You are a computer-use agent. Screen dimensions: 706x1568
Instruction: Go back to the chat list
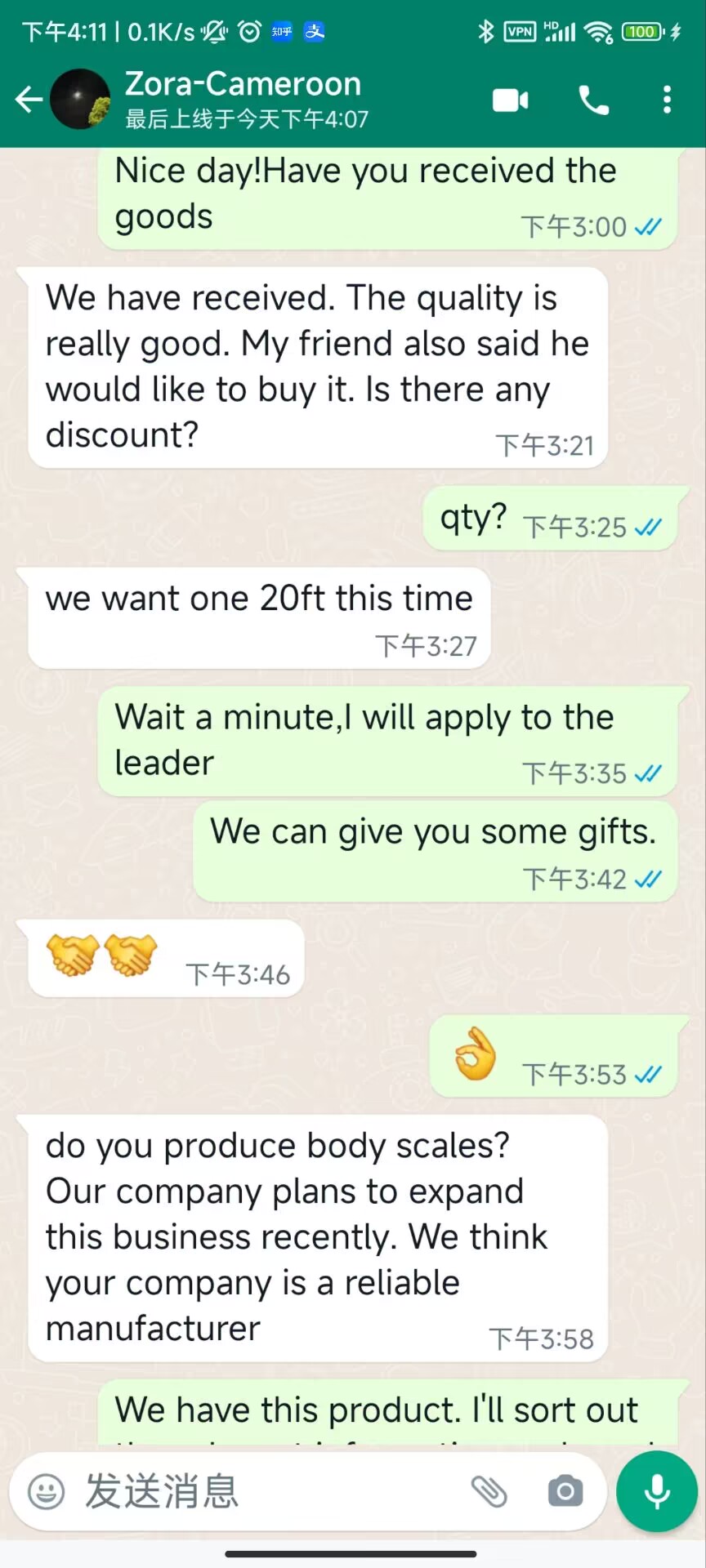[28, 100]
